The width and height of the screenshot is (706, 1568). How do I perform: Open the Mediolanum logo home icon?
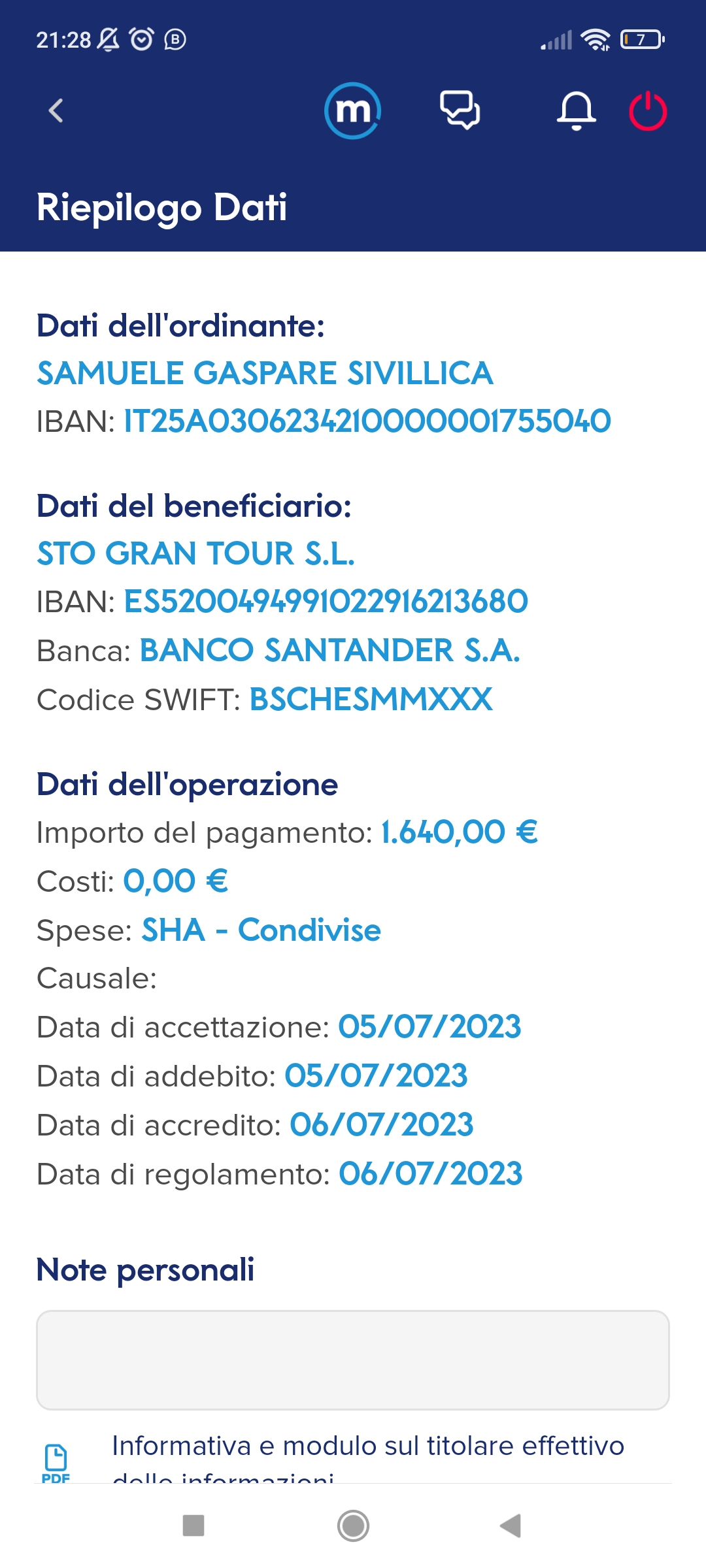click(353, 110)
